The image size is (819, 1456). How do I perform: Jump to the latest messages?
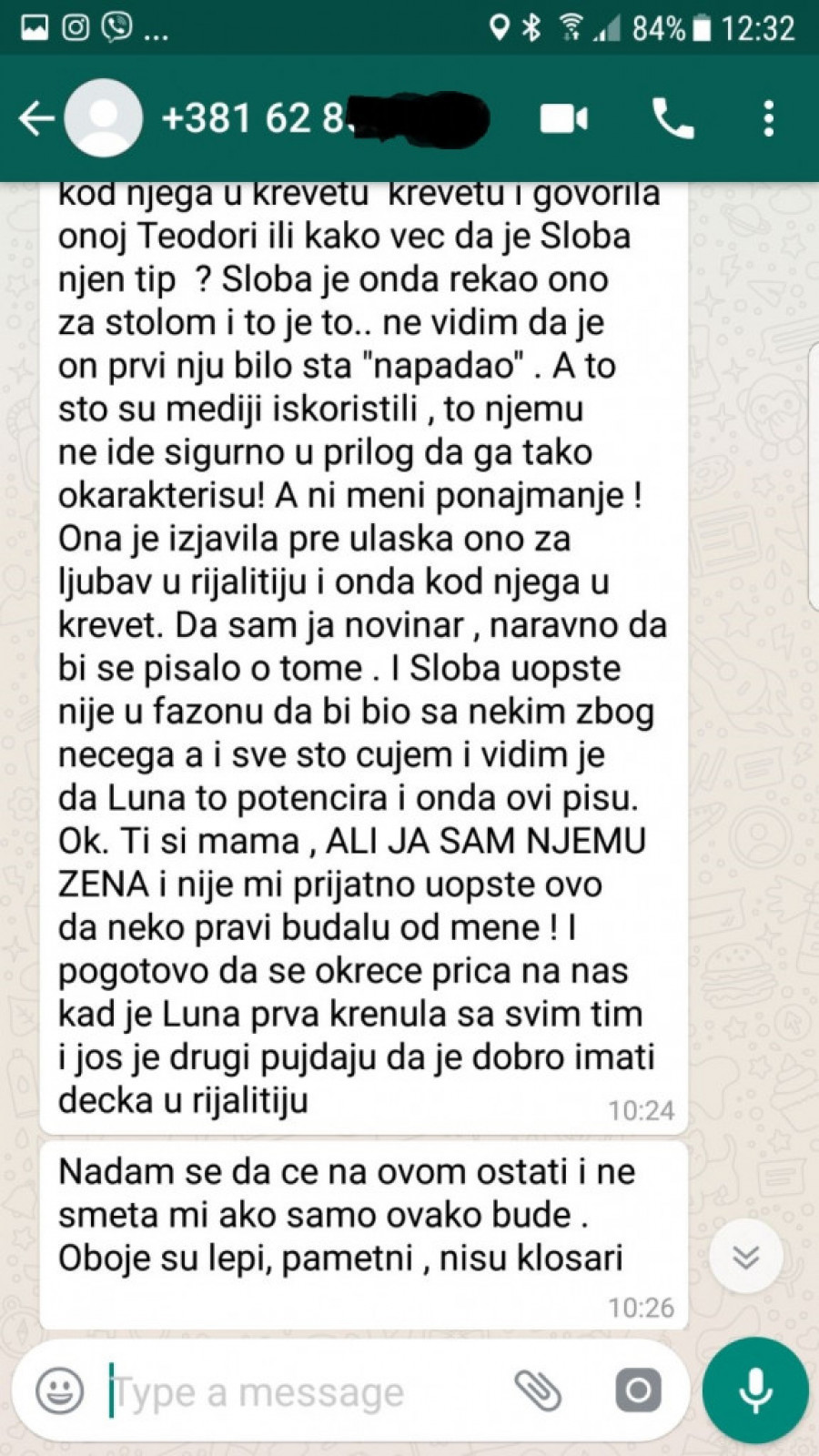click(745, 1258)
